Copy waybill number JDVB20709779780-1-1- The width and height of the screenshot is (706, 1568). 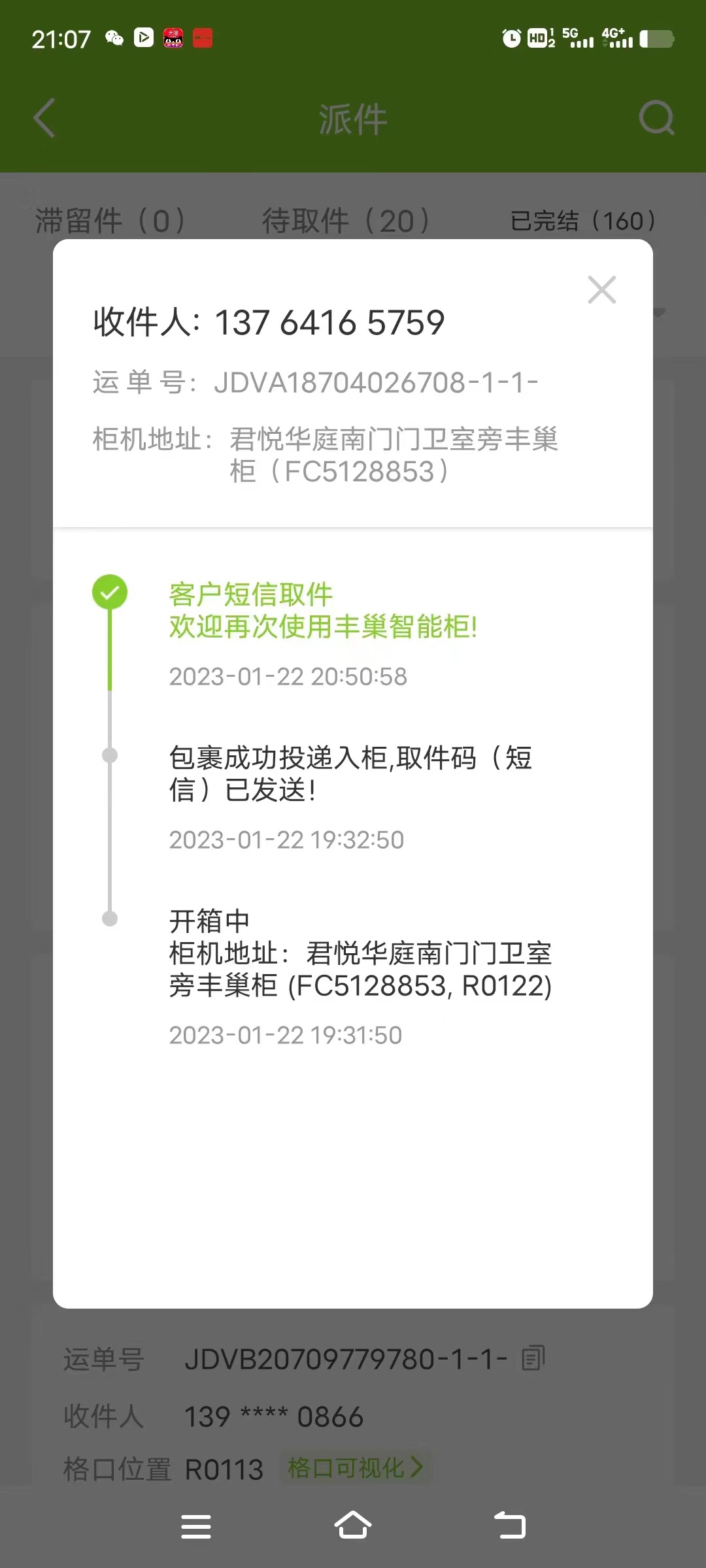[x=533, y=1360]
